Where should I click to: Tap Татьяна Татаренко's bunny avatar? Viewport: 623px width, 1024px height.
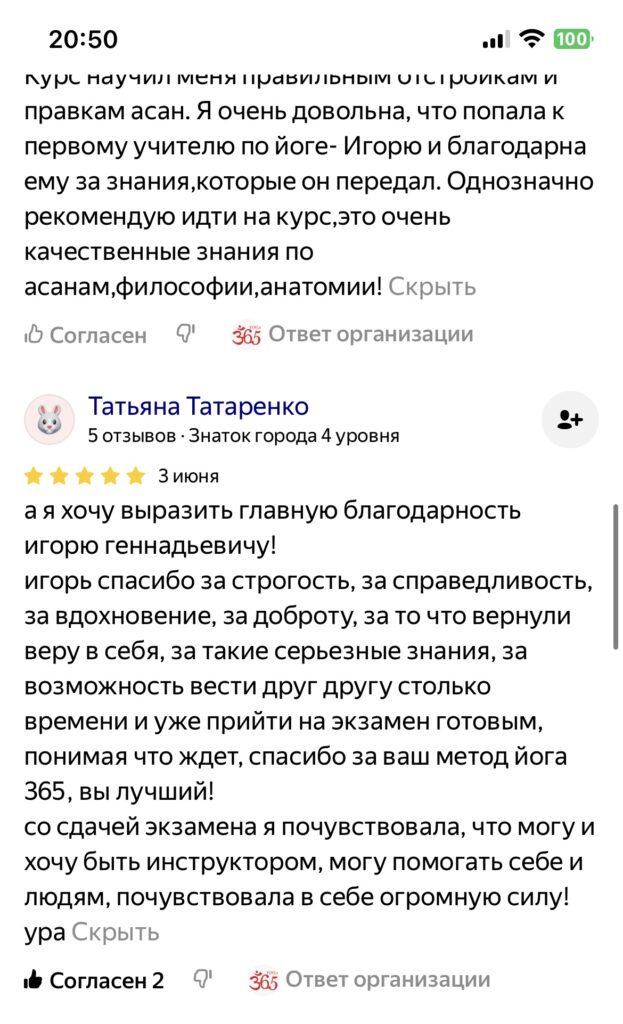click(x=50, y=420)
